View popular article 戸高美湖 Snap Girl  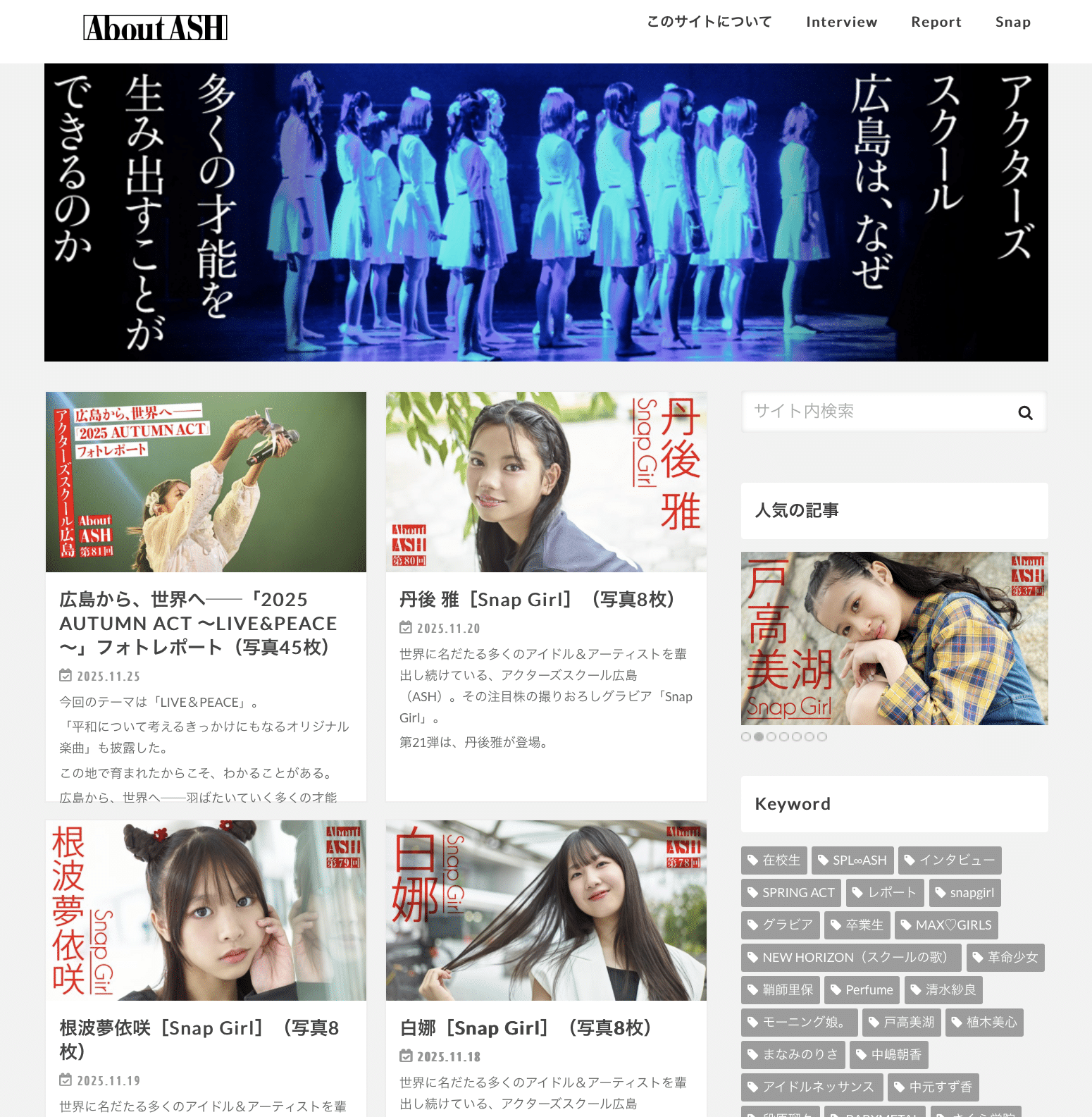pyautogui.click(x=894, y=638)
